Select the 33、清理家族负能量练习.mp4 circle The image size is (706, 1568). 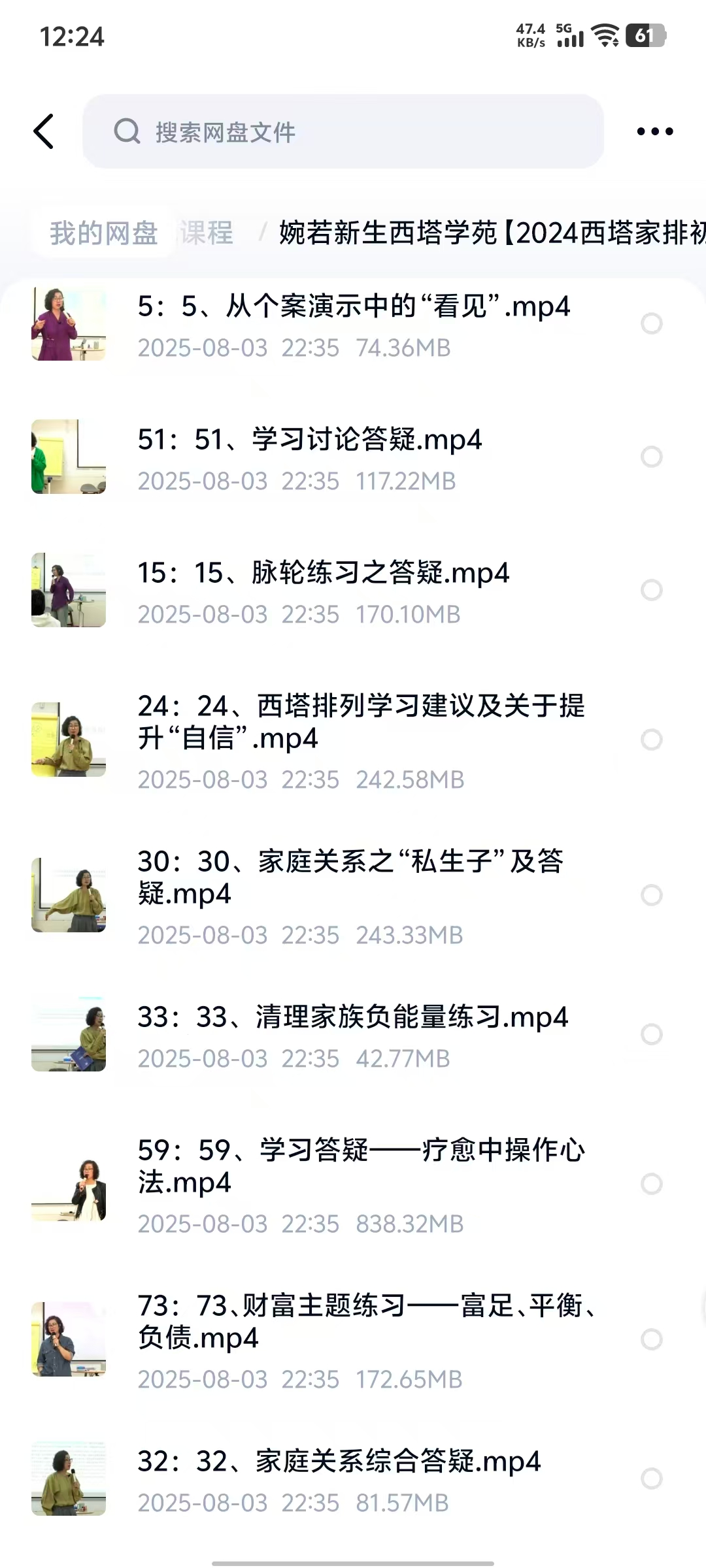coord(652,1034)
